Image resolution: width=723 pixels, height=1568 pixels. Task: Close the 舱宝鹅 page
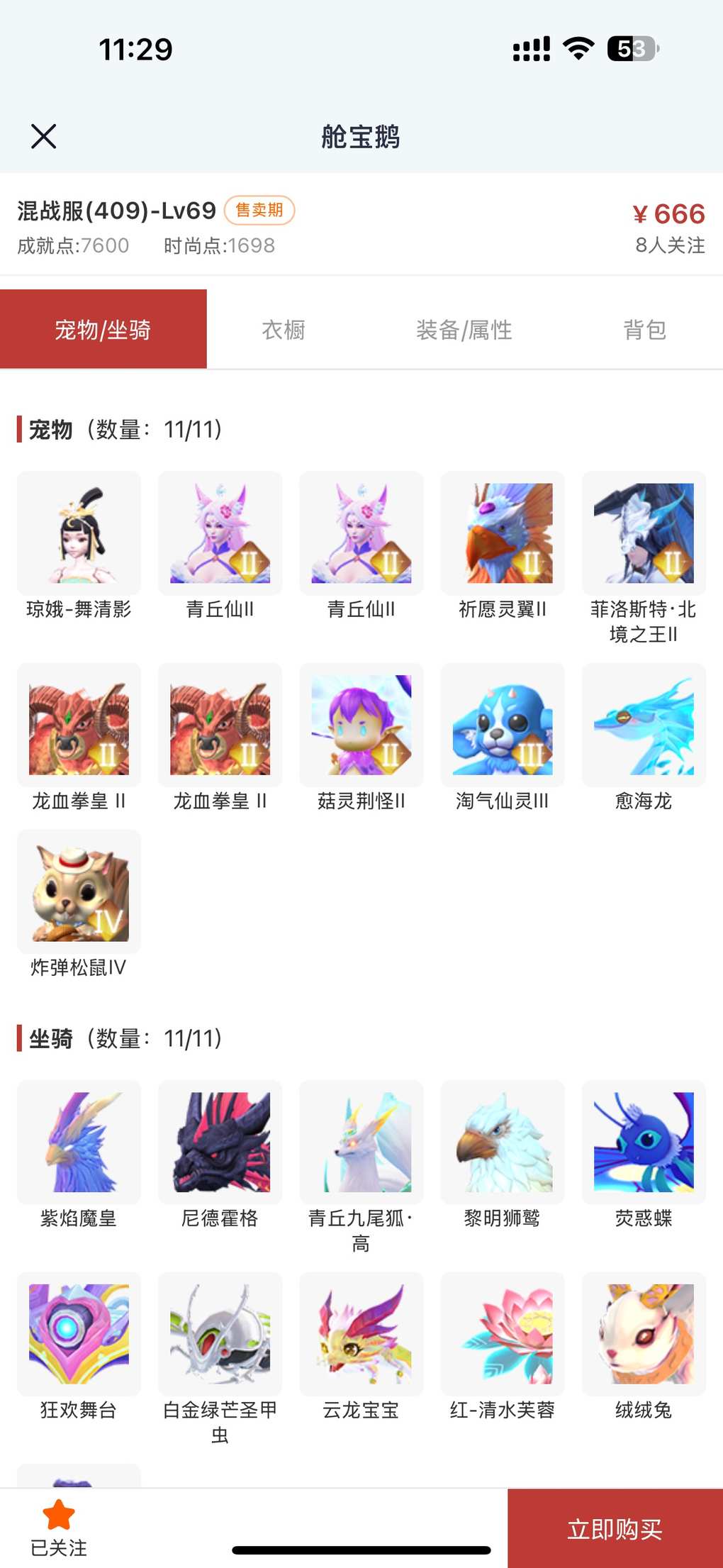point(44,136)
